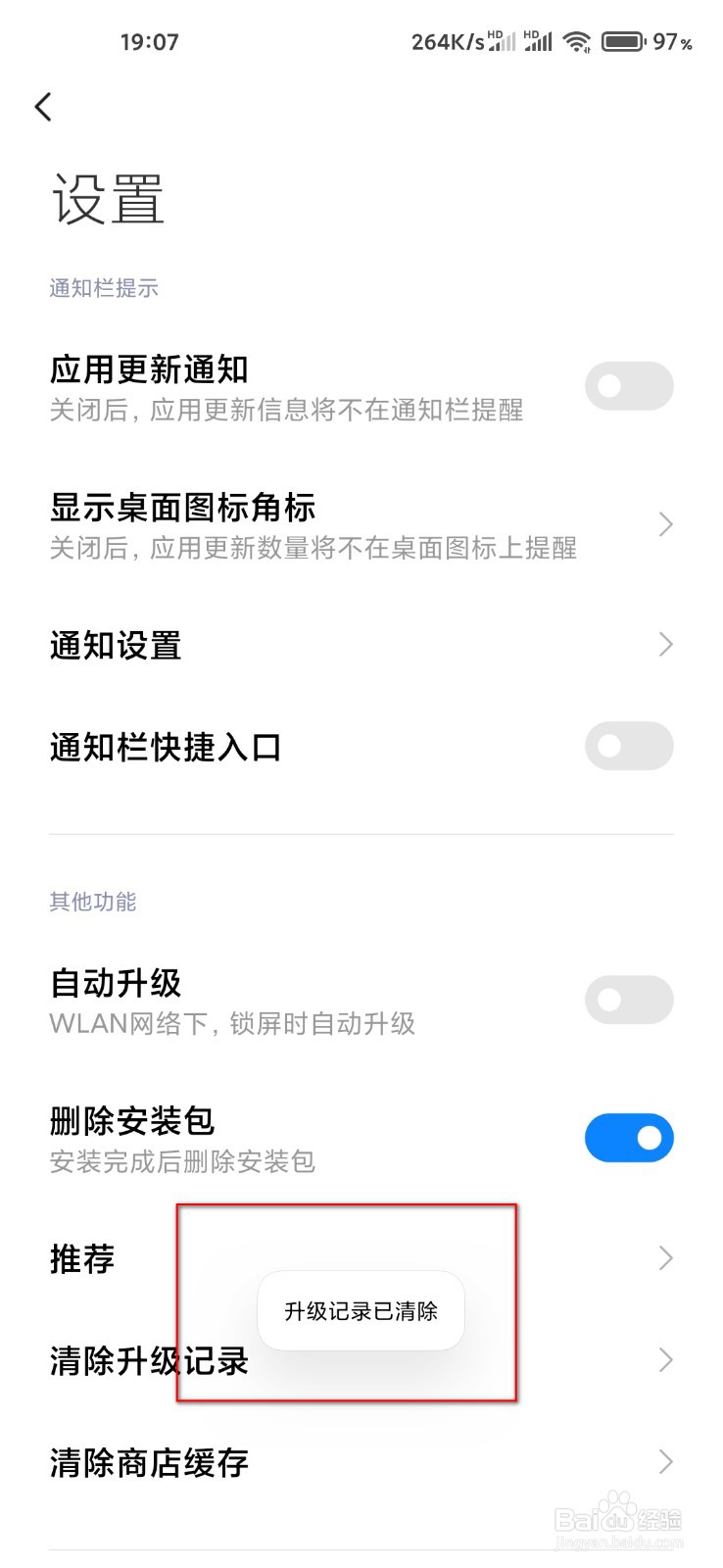Click the back arrow at top left
723x1568 pixels.
pos(43,107)
